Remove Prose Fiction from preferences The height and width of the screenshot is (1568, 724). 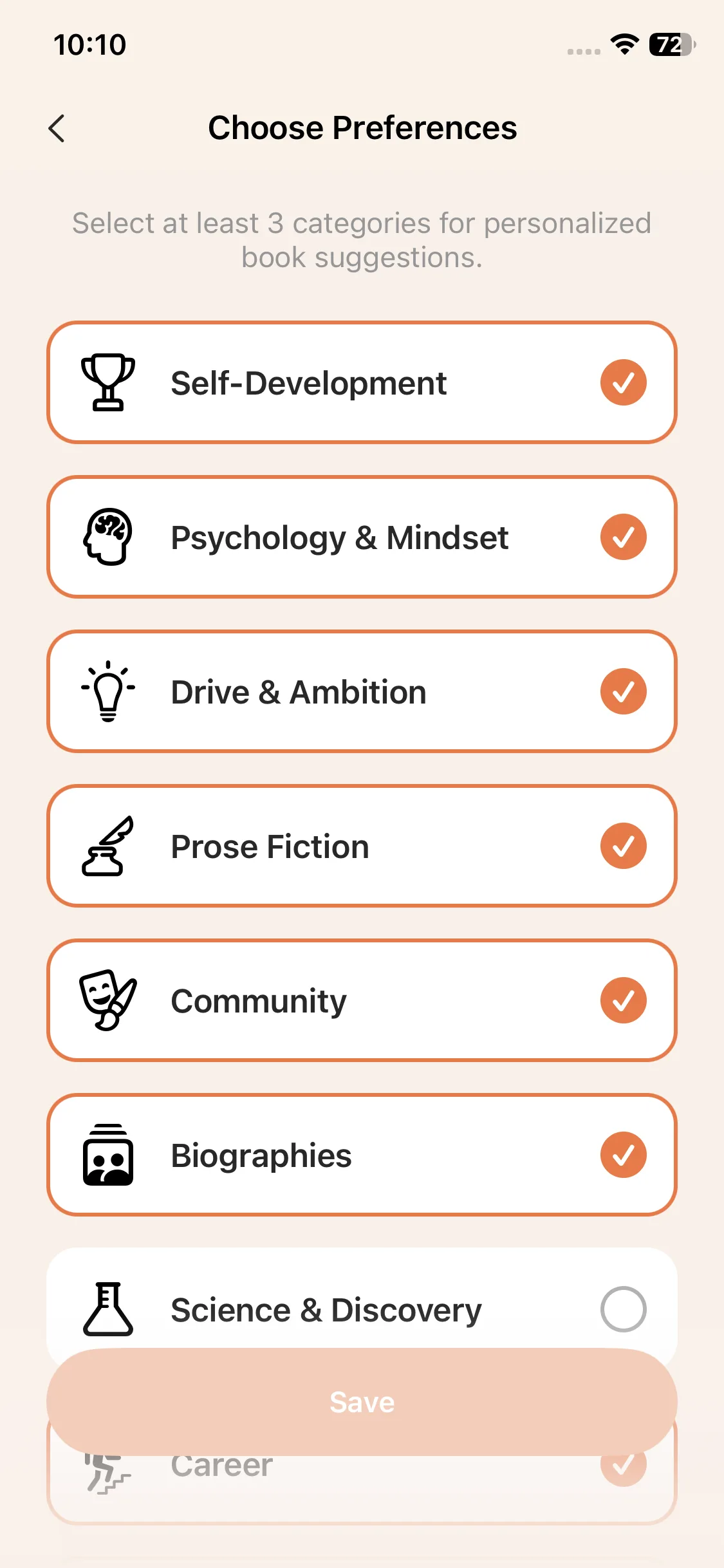click(622, 846)
